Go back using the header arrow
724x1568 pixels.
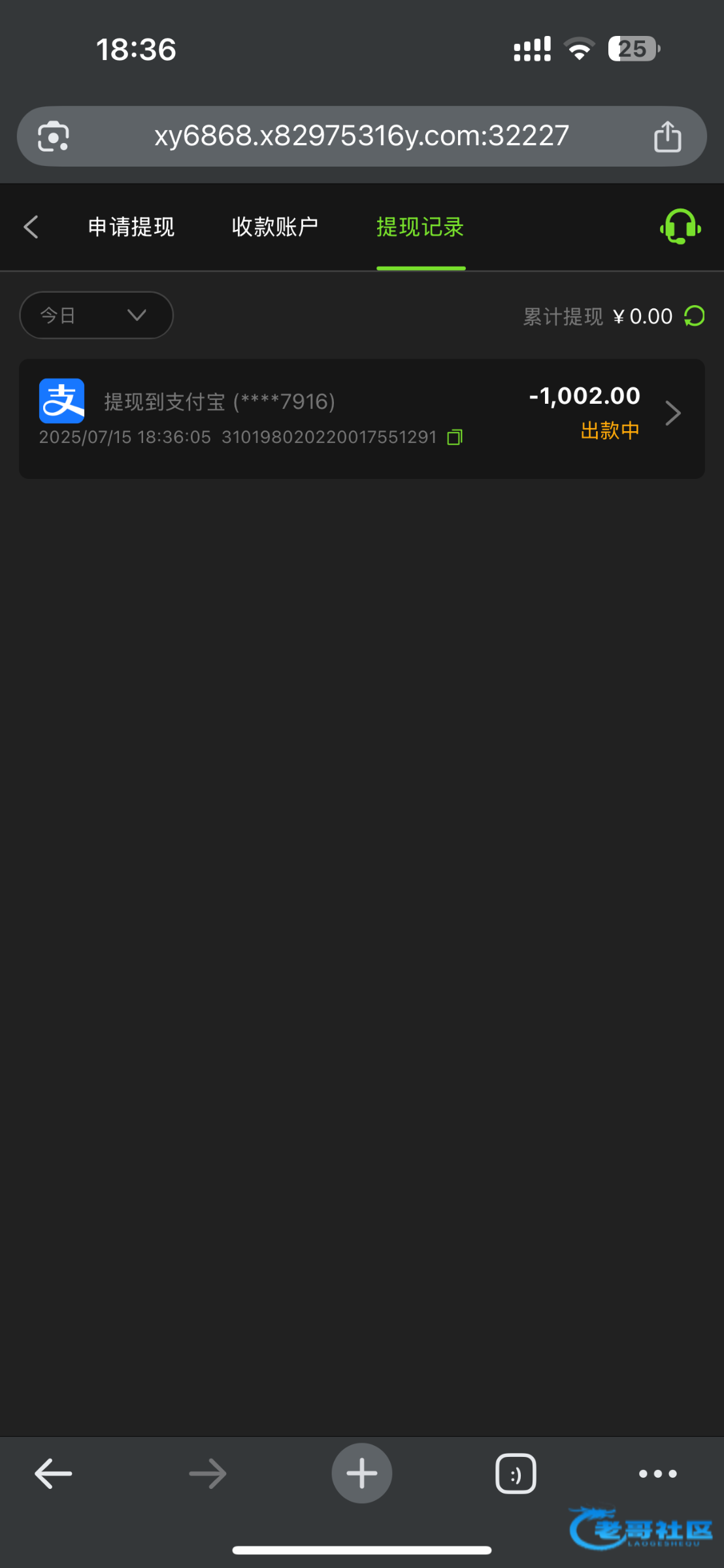(31, 227)
